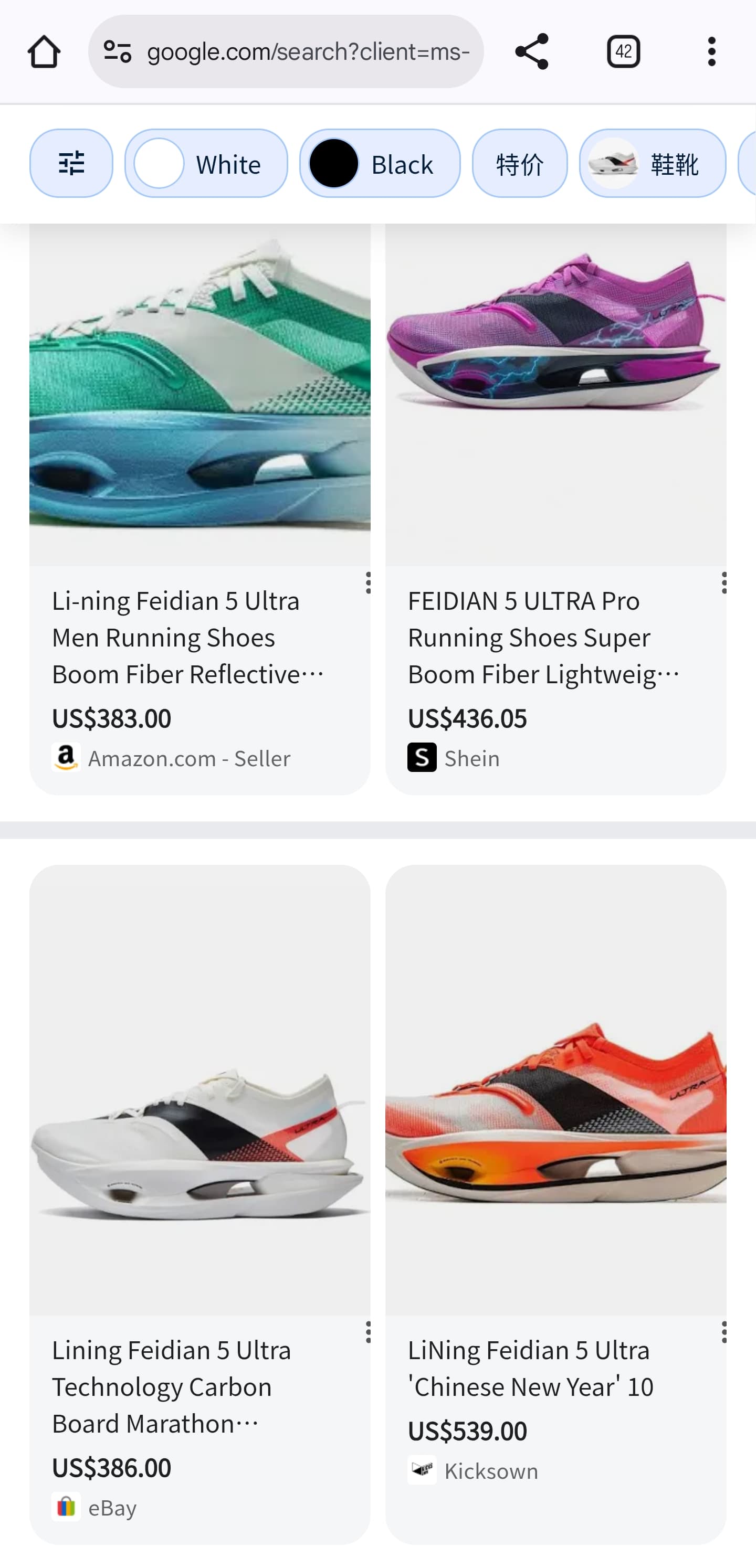Open more options for the Kicksown listing
756x1568 pixels.
point(724,1332)
